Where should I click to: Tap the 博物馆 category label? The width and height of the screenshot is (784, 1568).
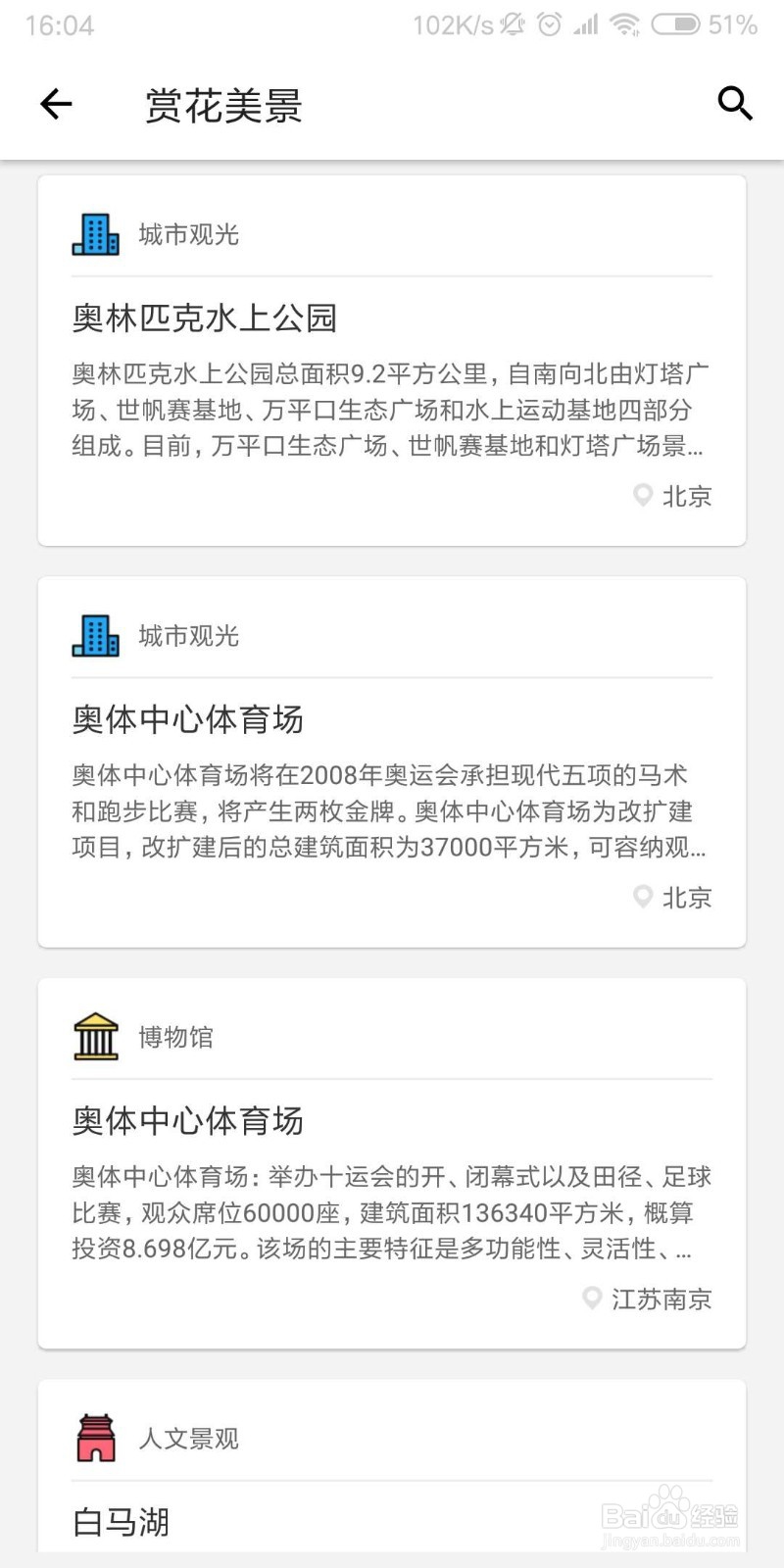(176, 1036)
